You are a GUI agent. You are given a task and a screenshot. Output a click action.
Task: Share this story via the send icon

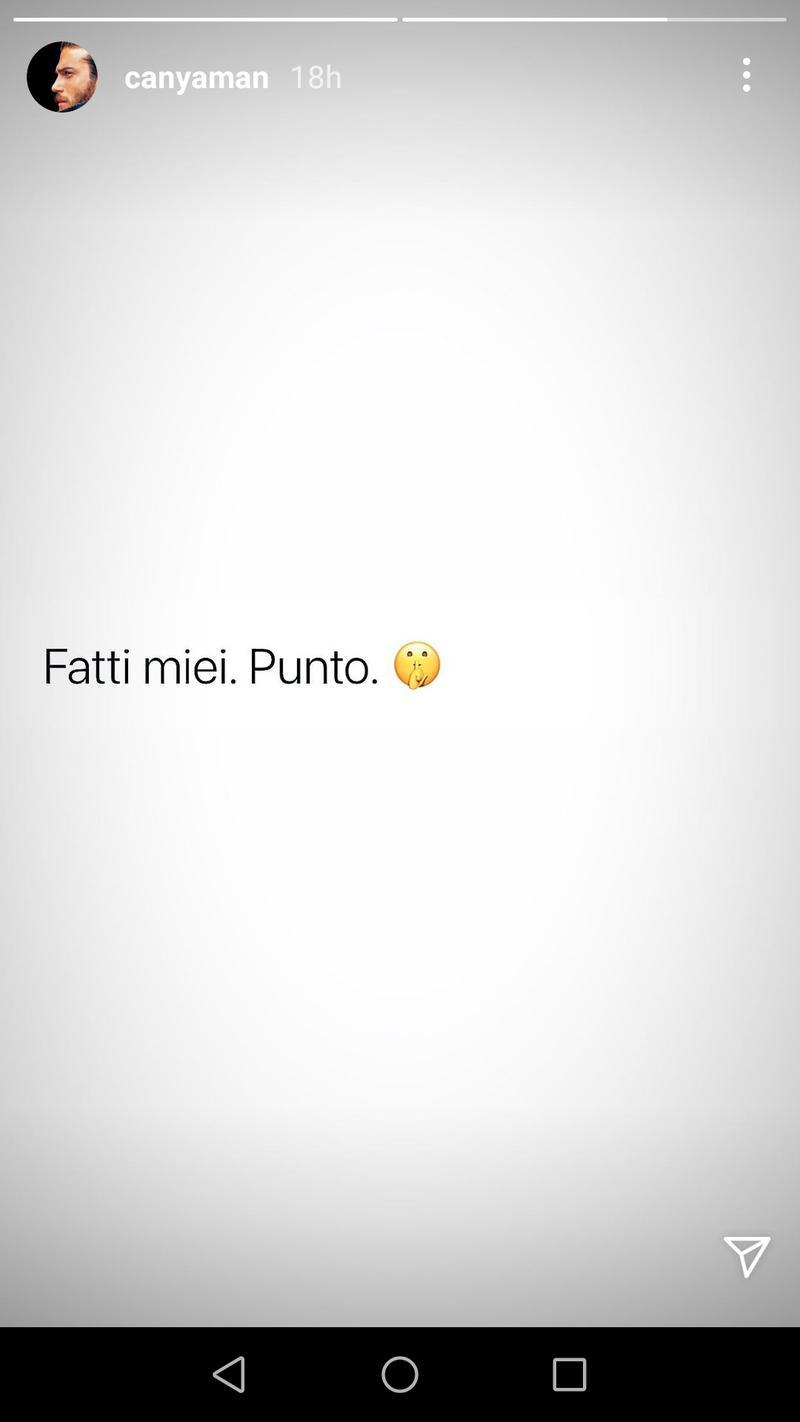click(746, 1256)
